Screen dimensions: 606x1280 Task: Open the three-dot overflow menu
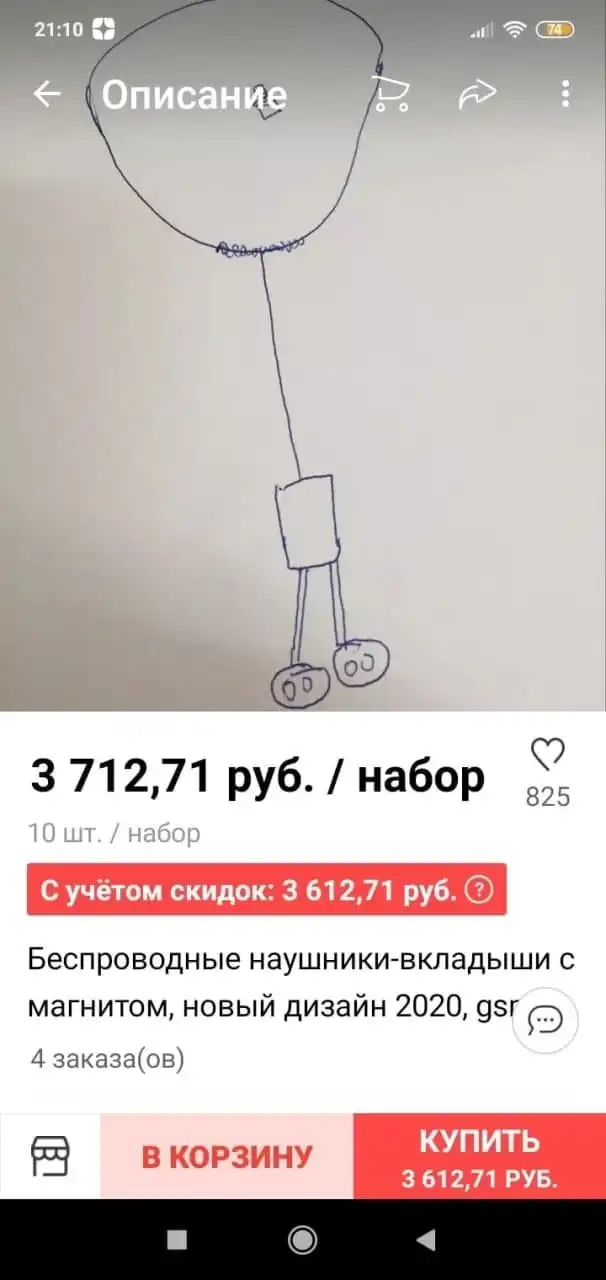(x=565, y=94)
